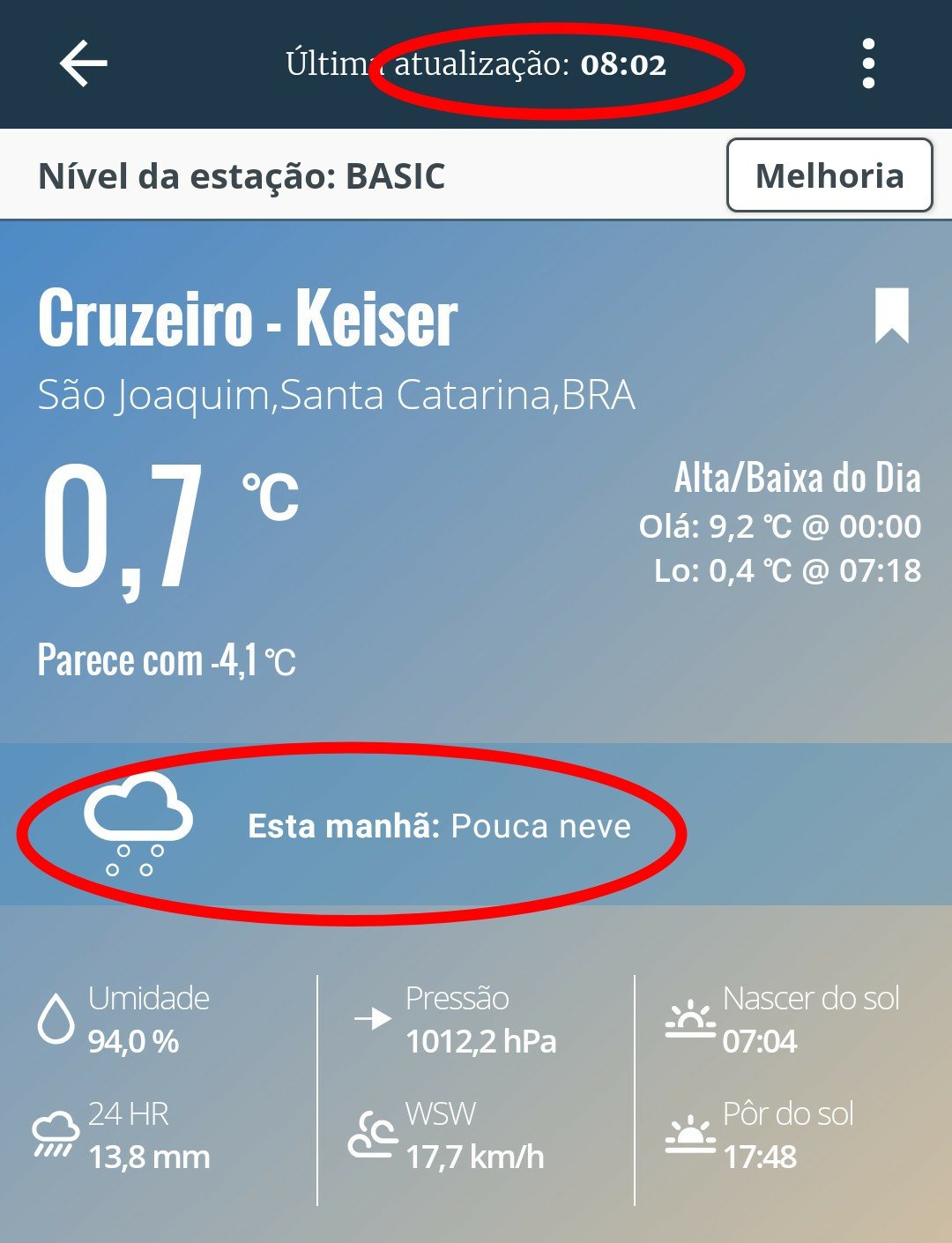Open the Esta manhã forecast row
Viewport: 952px width, 1243px height.
click(439, 826)
